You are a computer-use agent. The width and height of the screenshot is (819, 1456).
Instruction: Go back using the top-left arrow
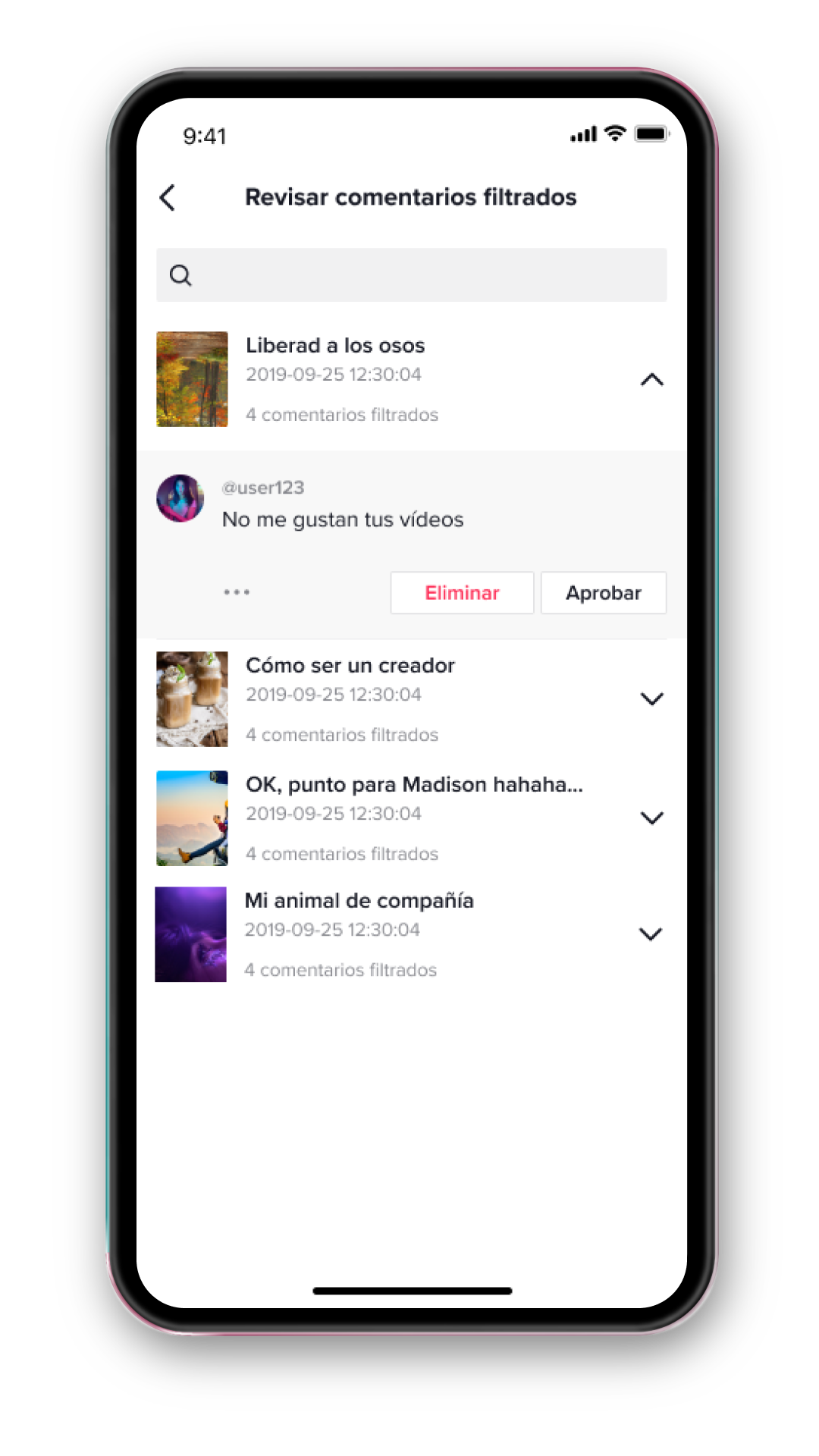coord(168,198)
